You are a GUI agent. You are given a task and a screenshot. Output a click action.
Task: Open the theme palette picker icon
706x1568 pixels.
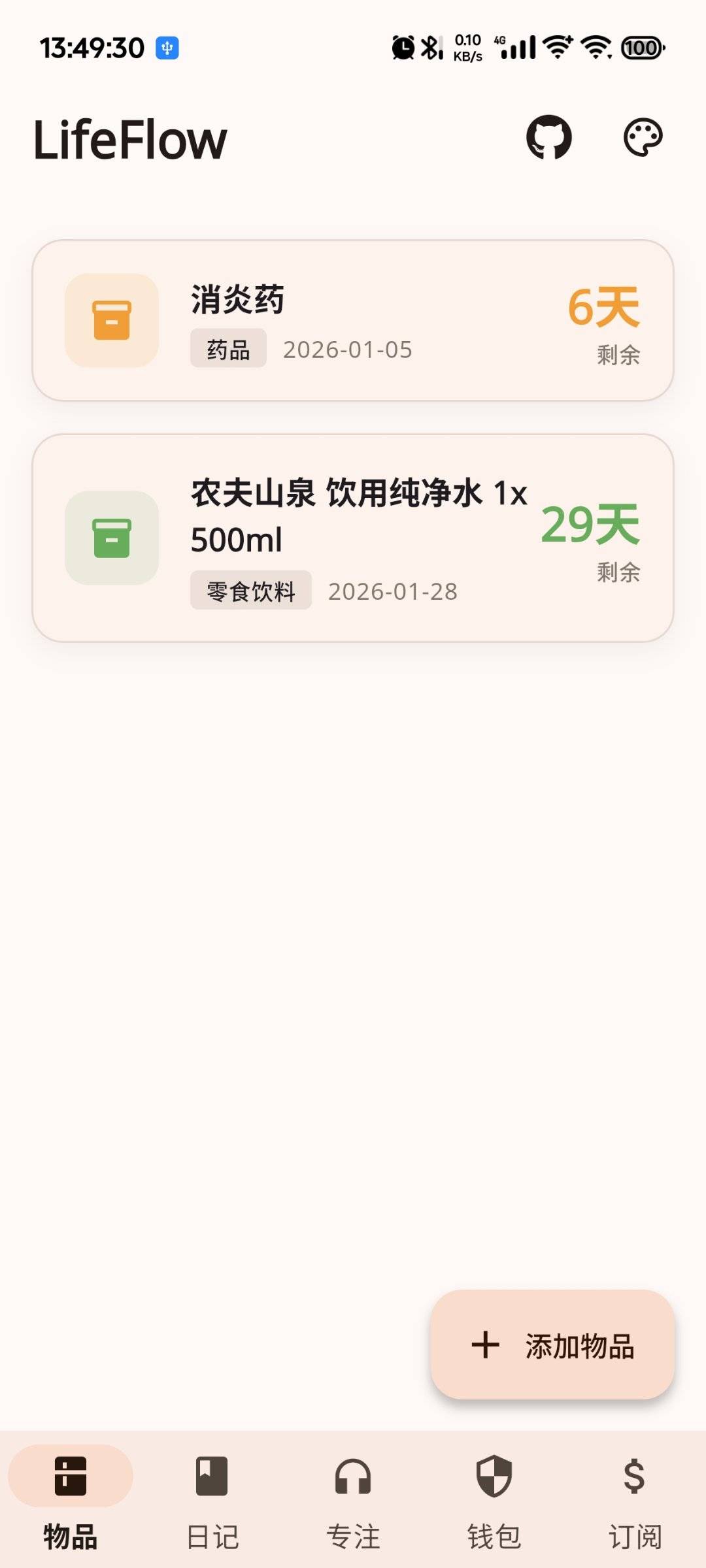pyautogui.click(x=643, y=137)
